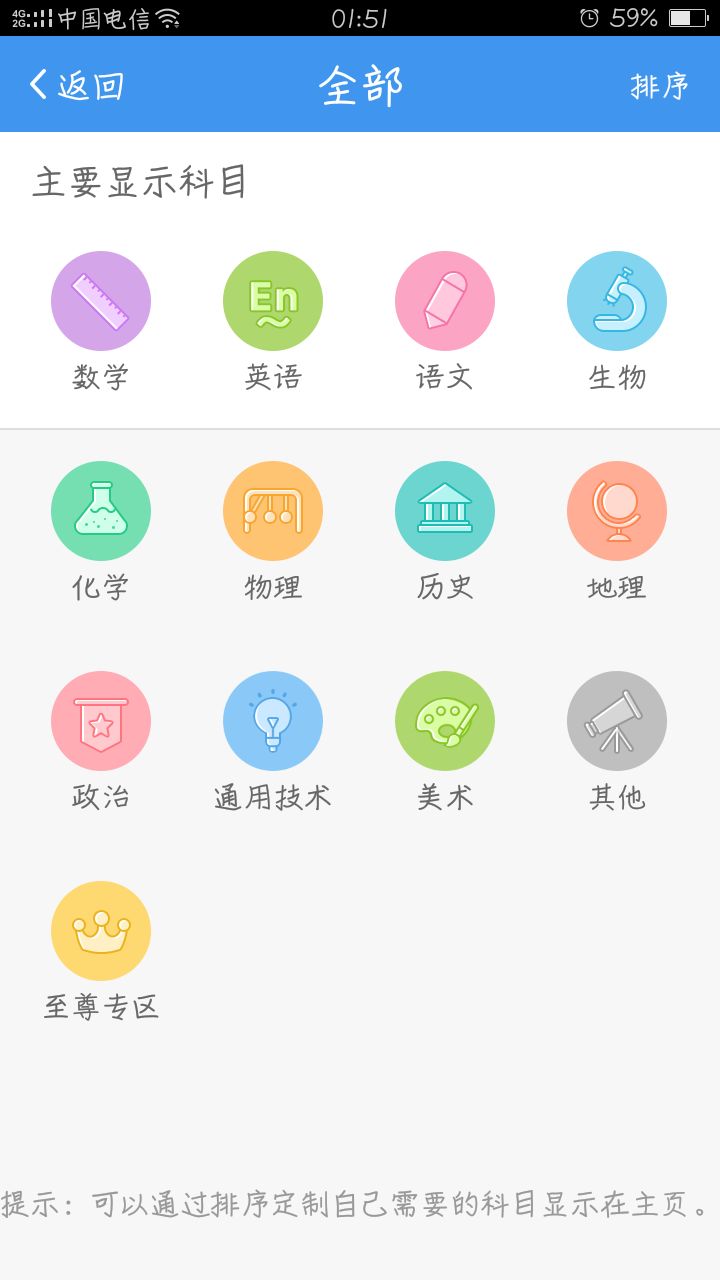The width and height of the screenshot is (720, 1280).
Task: Select the 英语 (English) subject icon
Action: [x=273, y=299]
